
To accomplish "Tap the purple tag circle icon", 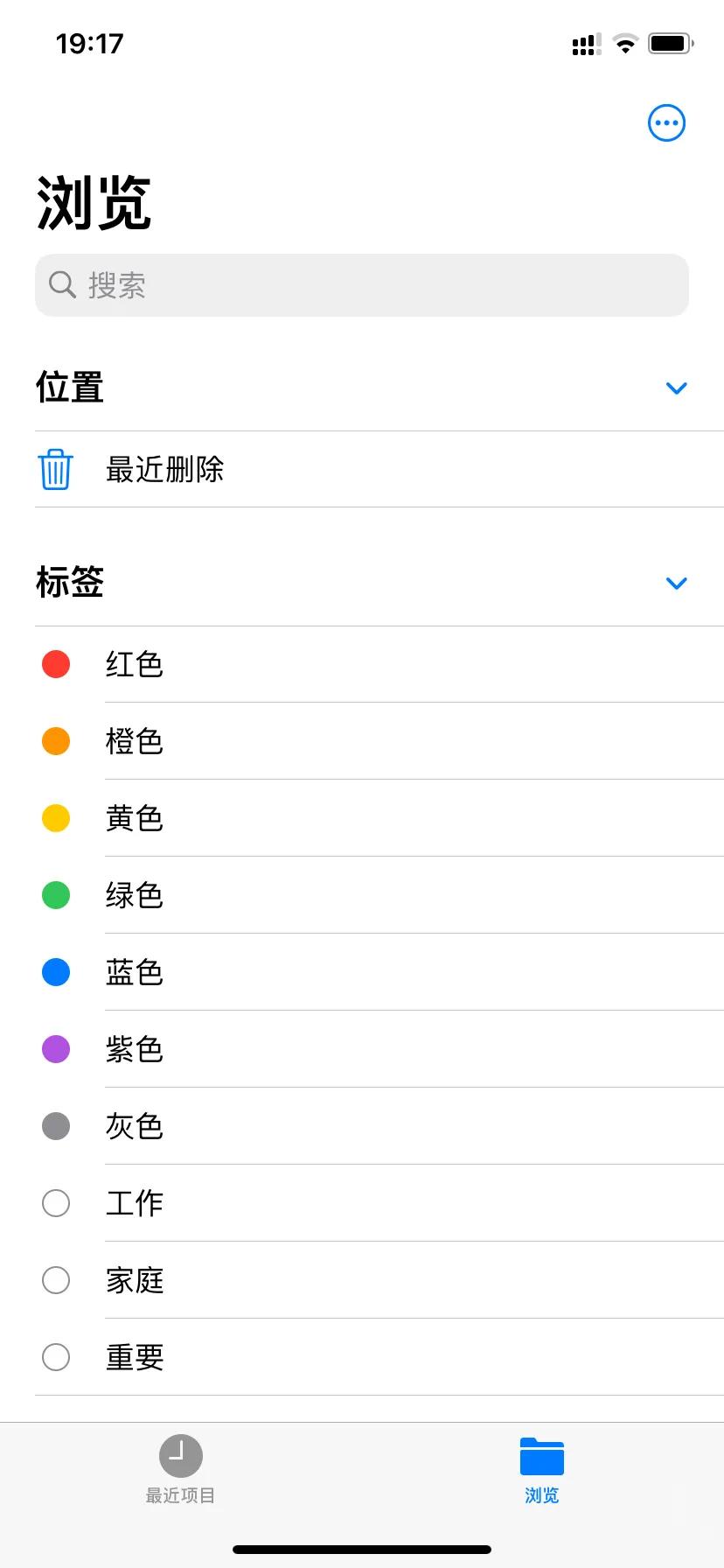I will click(55, 1049).
